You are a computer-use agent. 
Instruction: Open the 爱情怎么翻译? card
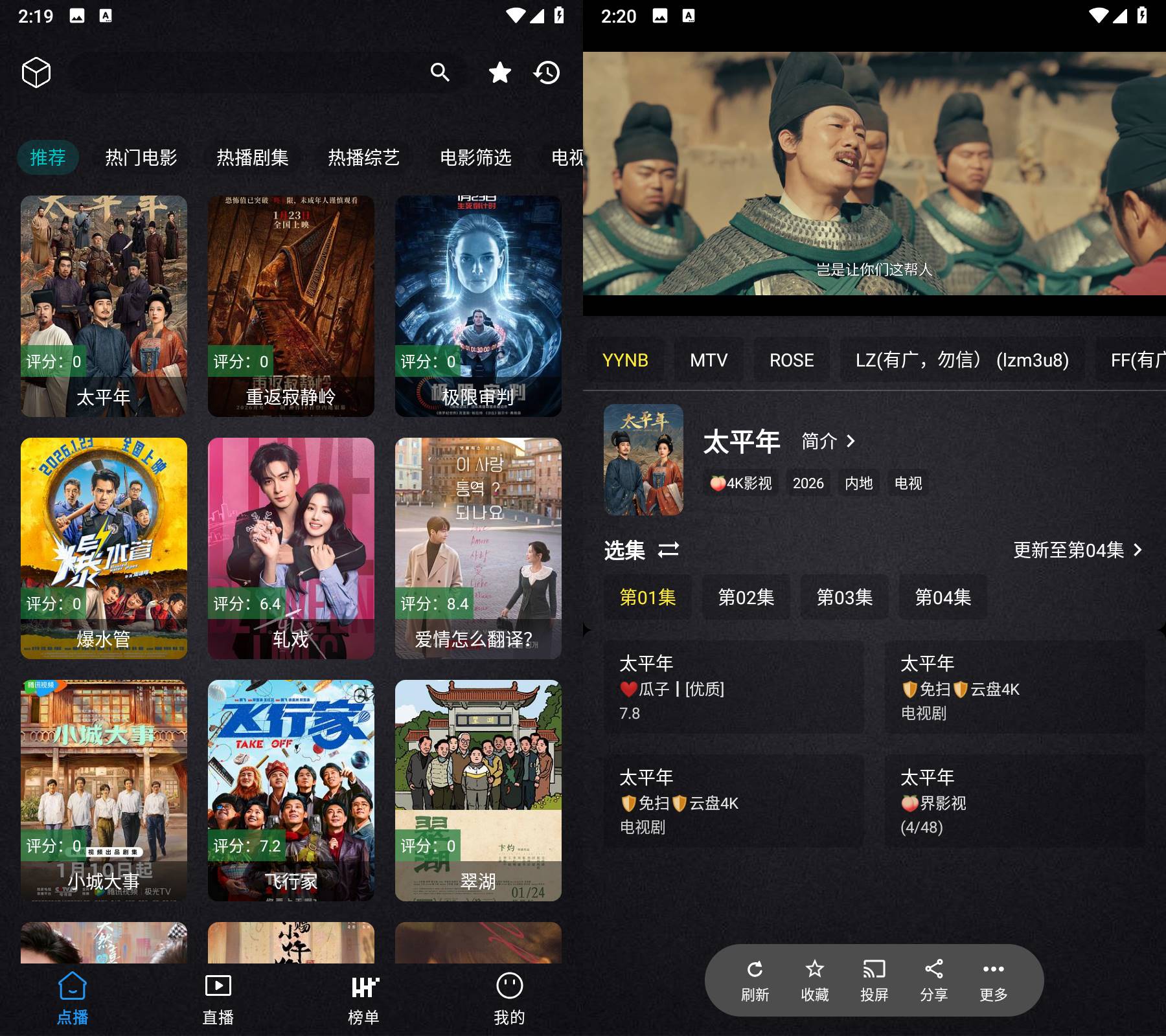[x=478, y=548]
